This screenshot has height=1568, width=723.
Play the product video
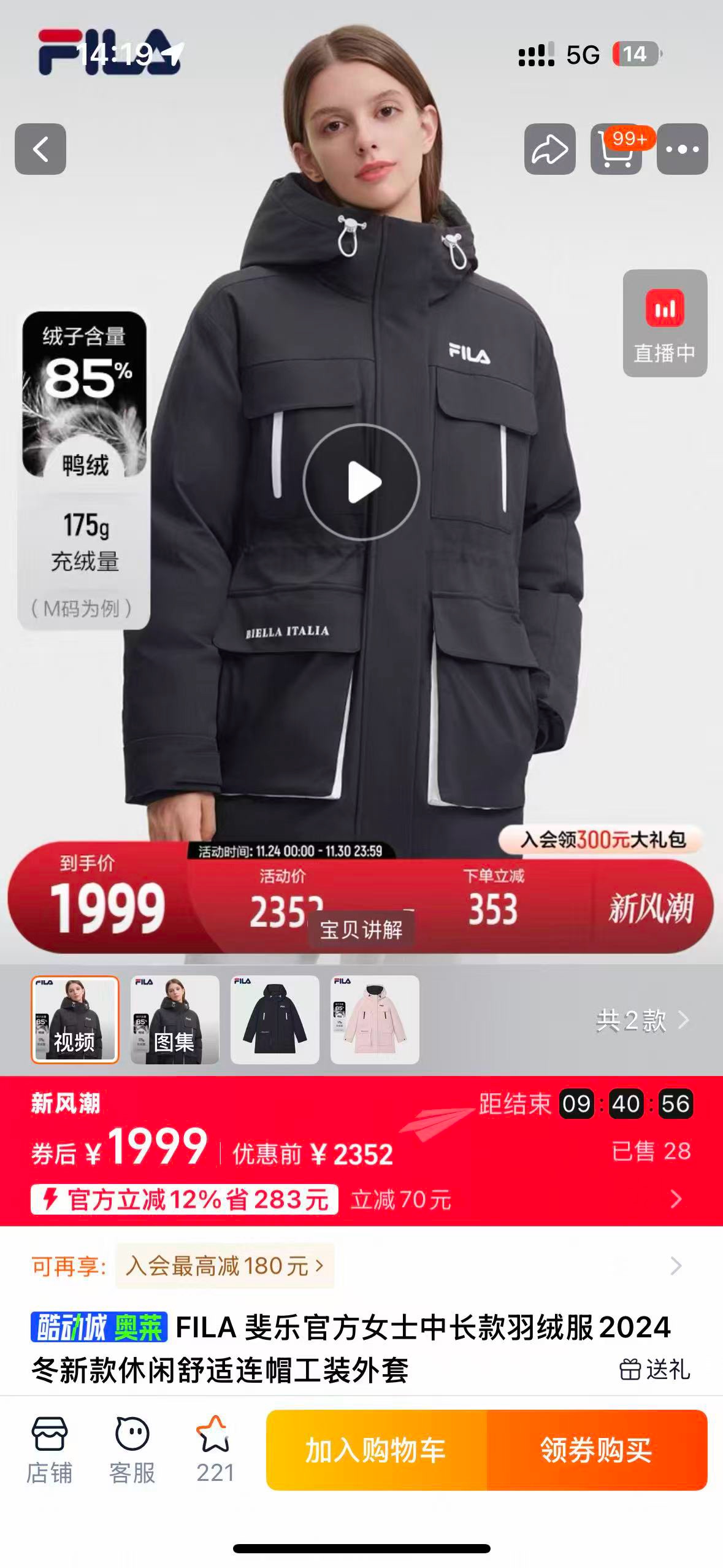(x=361, y=482)
